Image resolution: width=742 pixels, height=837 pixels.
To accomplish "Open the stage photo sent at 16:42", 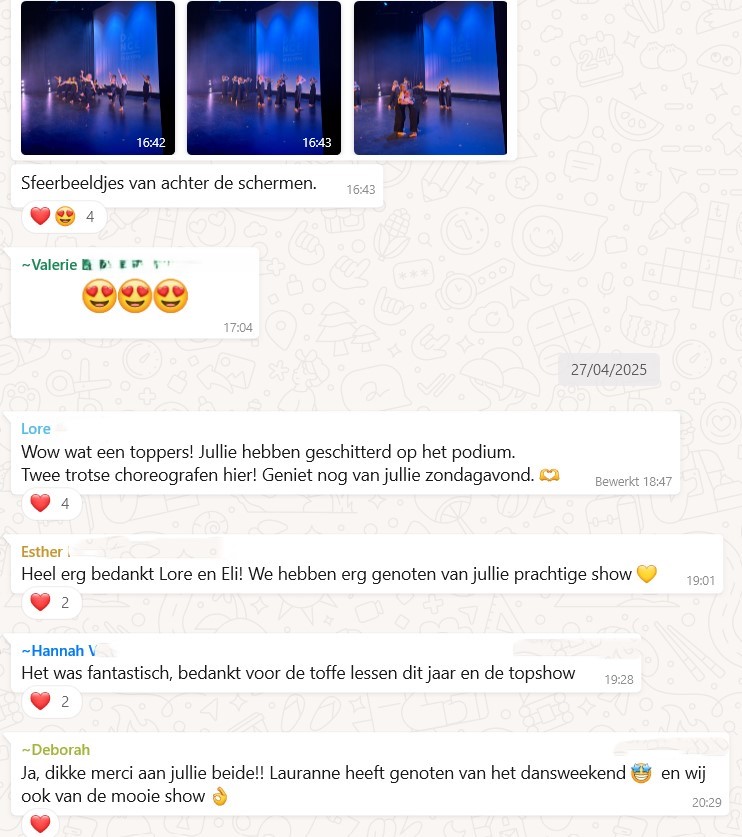I will (97, 77).
